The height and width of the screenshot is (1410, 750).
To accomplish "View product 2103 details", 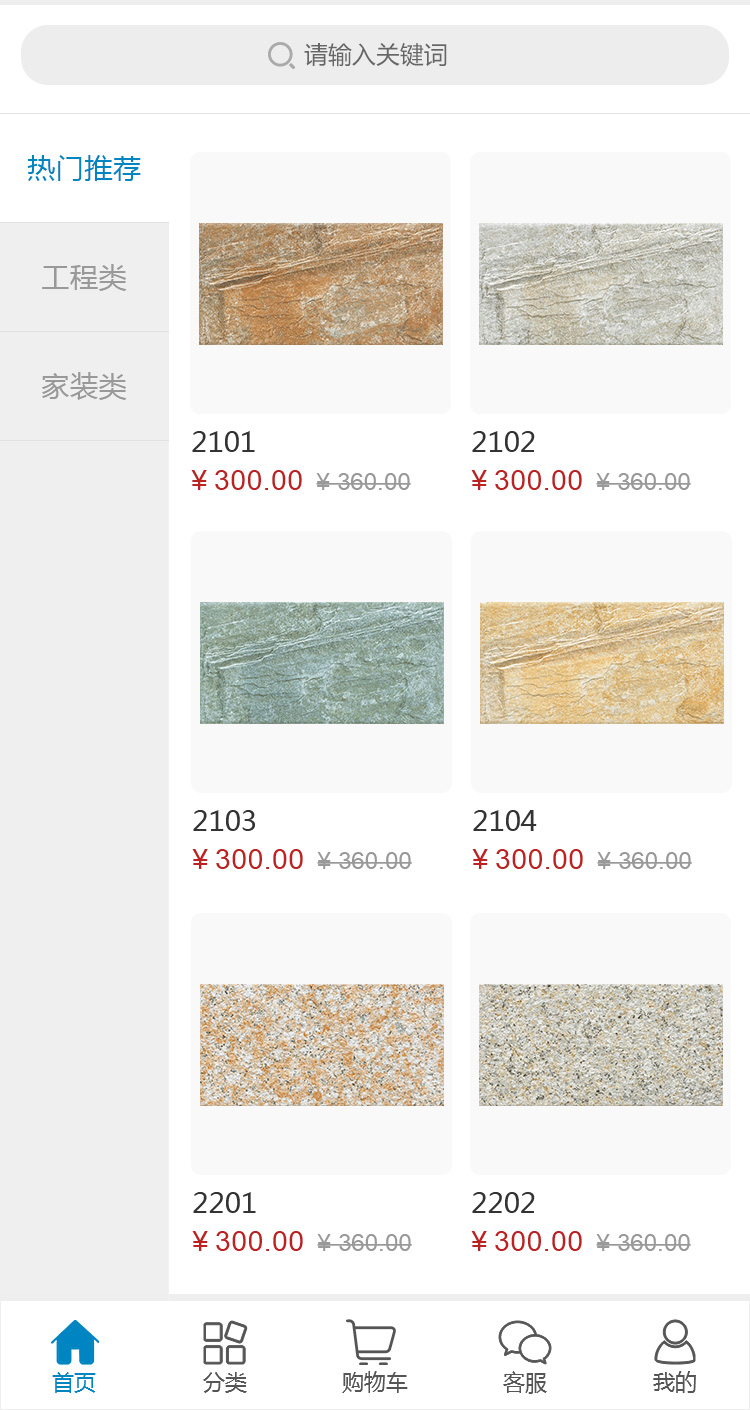I will point(321,663).
